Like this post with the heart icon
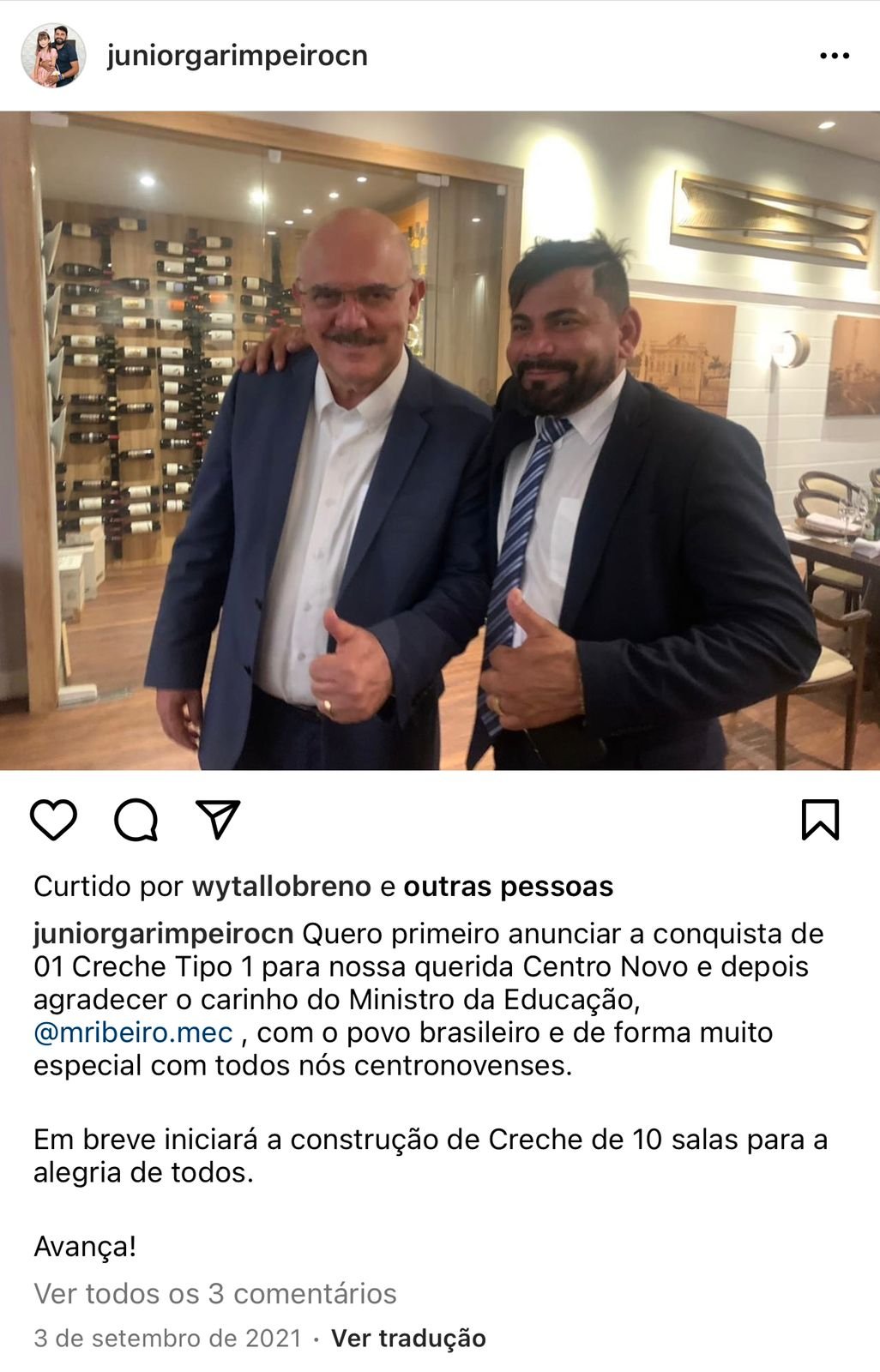 [x=53, y=820]
